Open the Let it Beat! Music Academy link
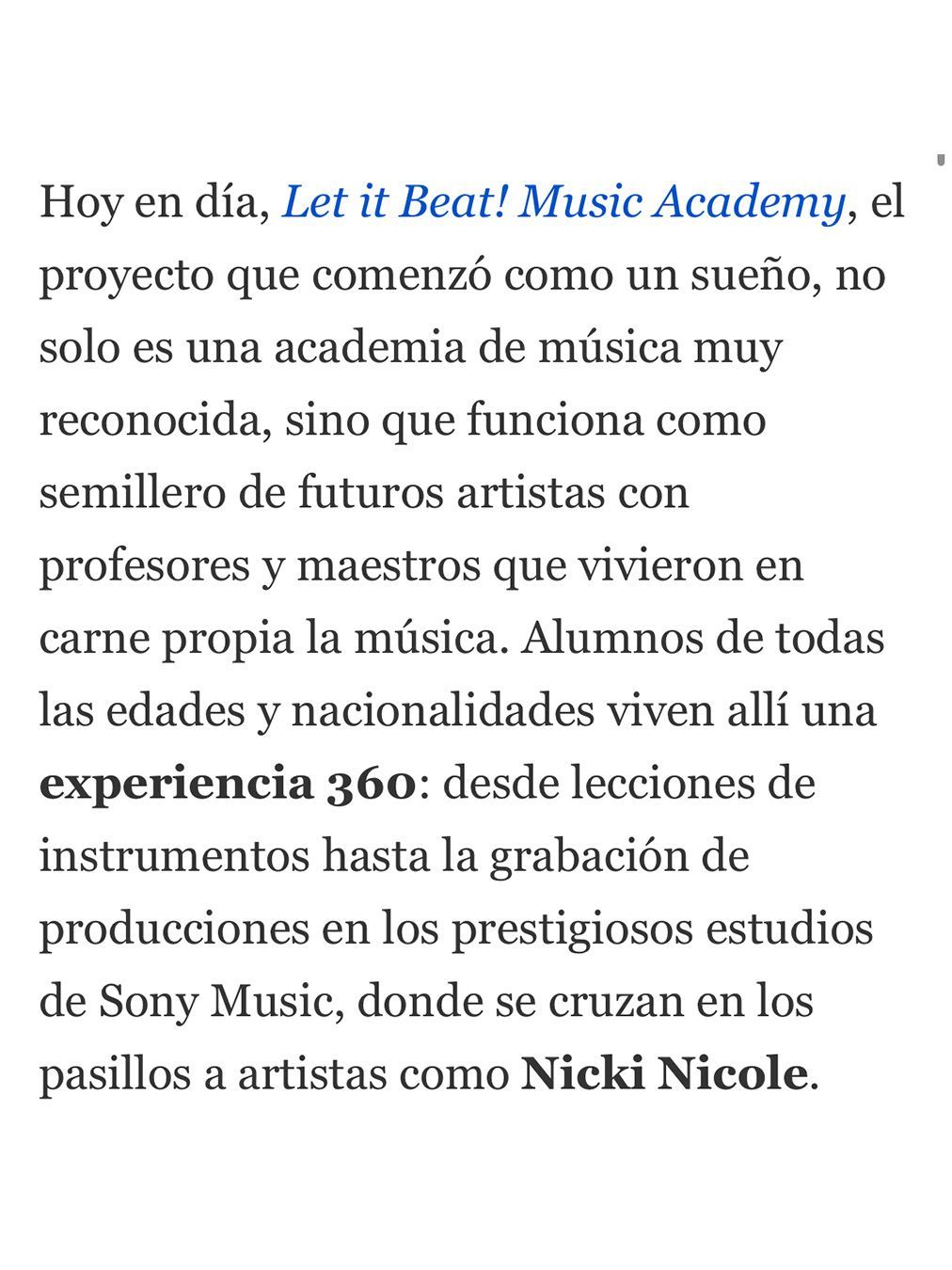Screen dimensions: 952x1270 coord(563,202)
